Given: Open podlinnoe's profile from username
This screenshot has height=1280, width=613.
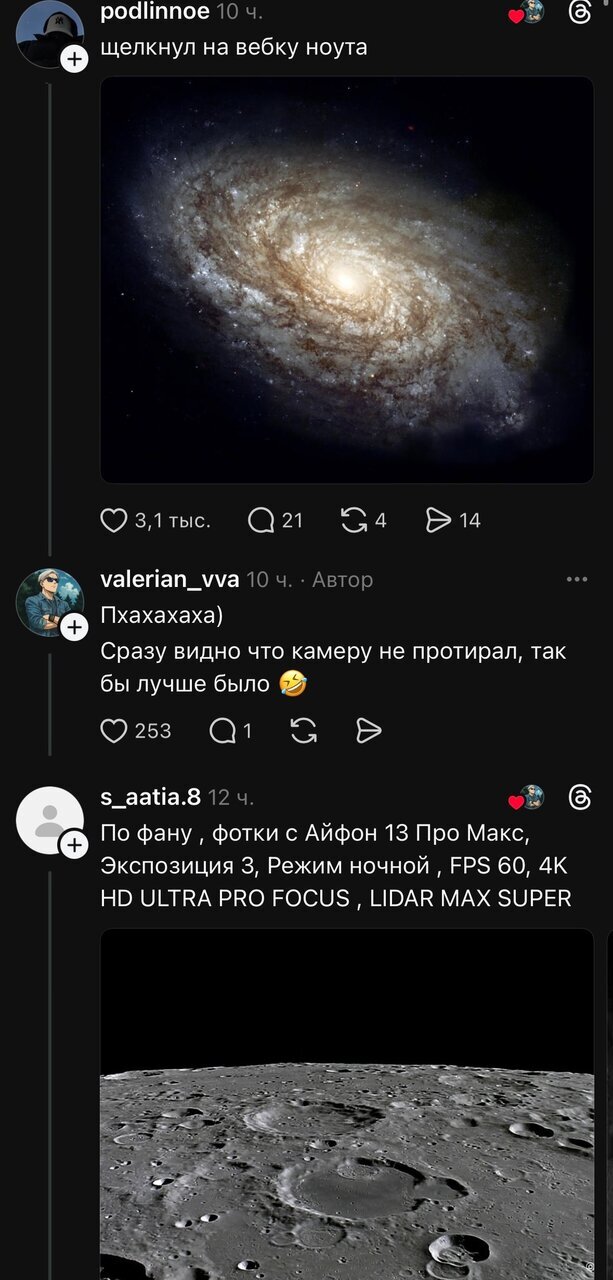Looking at the screenshot, I should click(x=155, y=12).
